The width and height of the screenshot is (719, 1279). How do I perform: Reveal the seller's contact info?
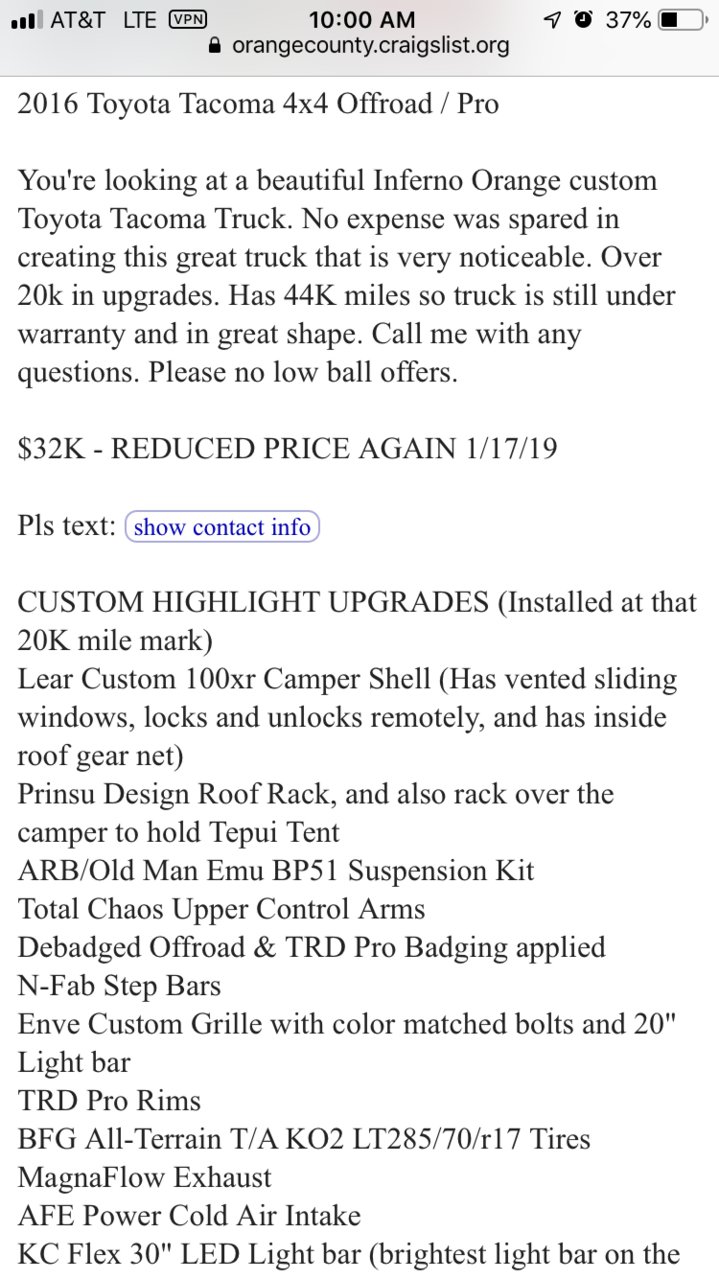tap(222, 526)
